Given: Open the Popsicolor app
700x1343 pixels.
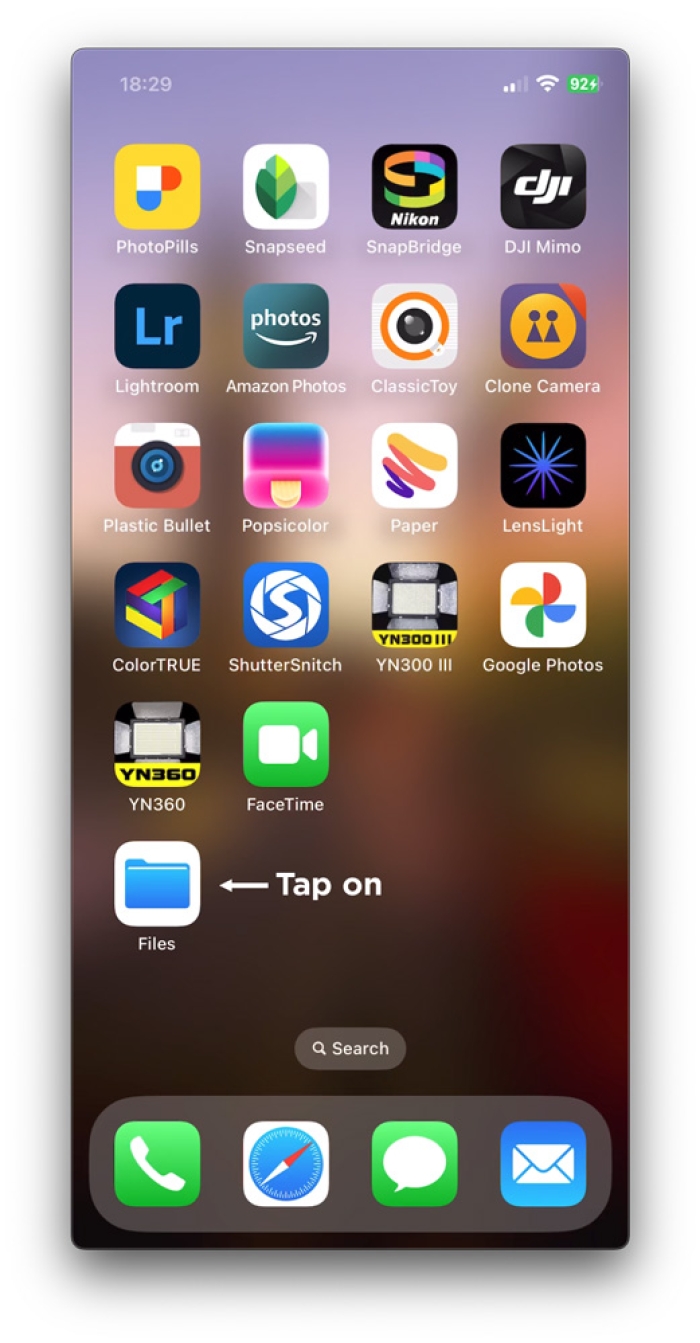Looking at the screenshot, I should (286, 466).
